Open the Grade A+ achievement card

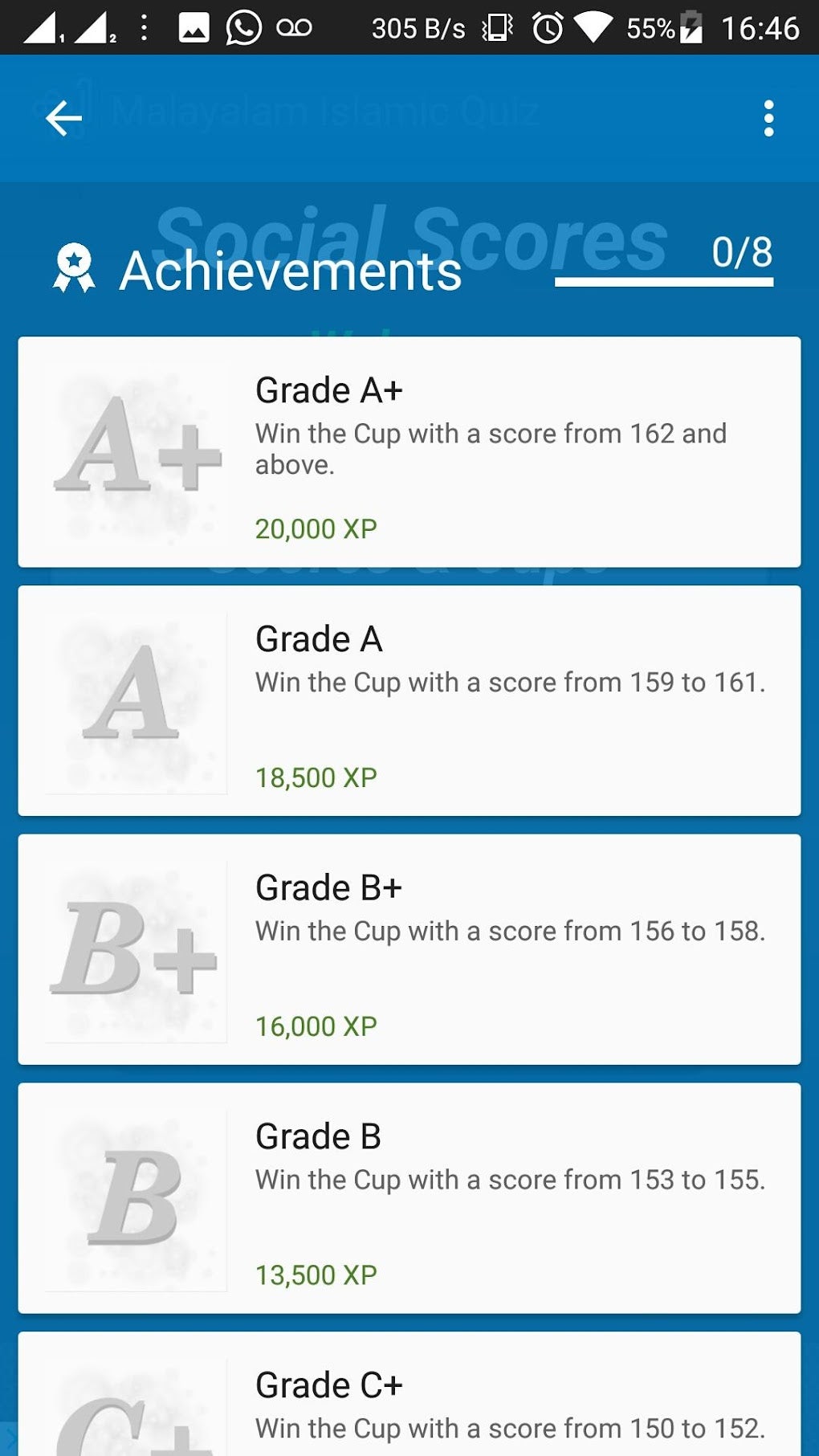(409, 452)
